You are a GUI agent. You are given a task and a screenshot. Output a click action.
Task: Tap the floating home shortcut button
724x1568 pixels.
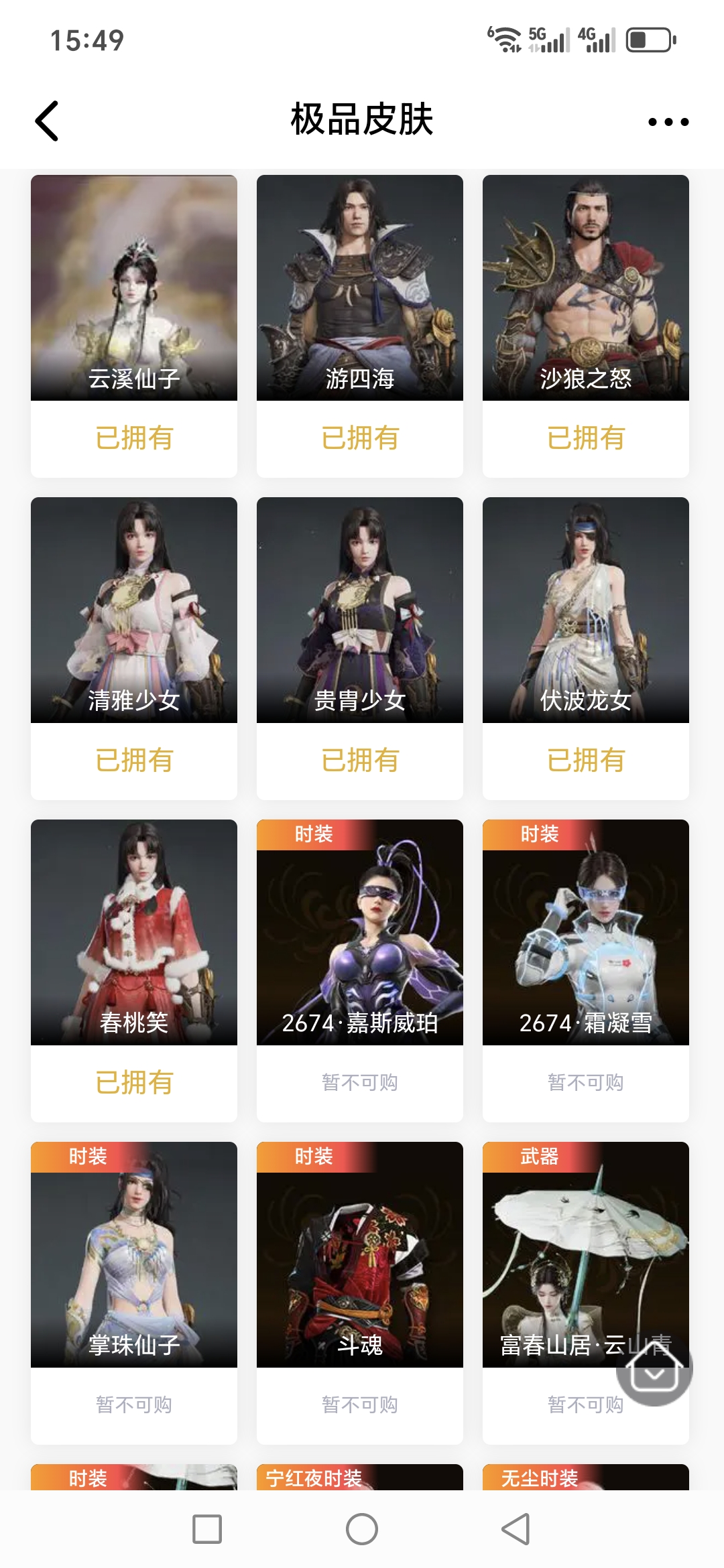[654, 1367]
